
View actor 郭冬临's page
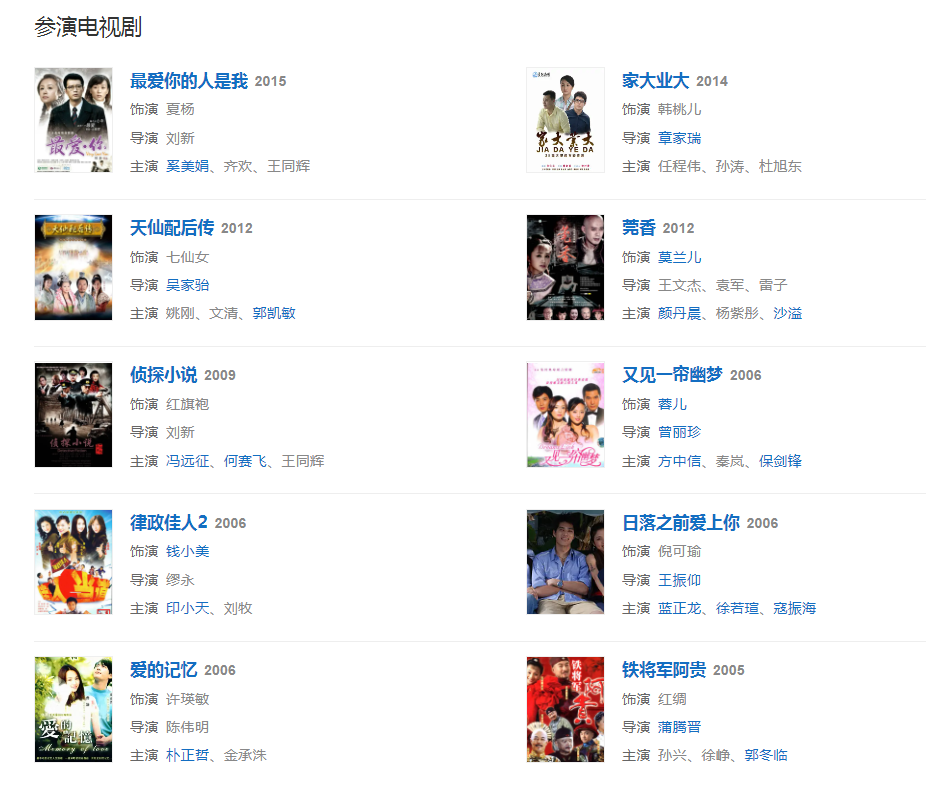click(x=765, y=755)
